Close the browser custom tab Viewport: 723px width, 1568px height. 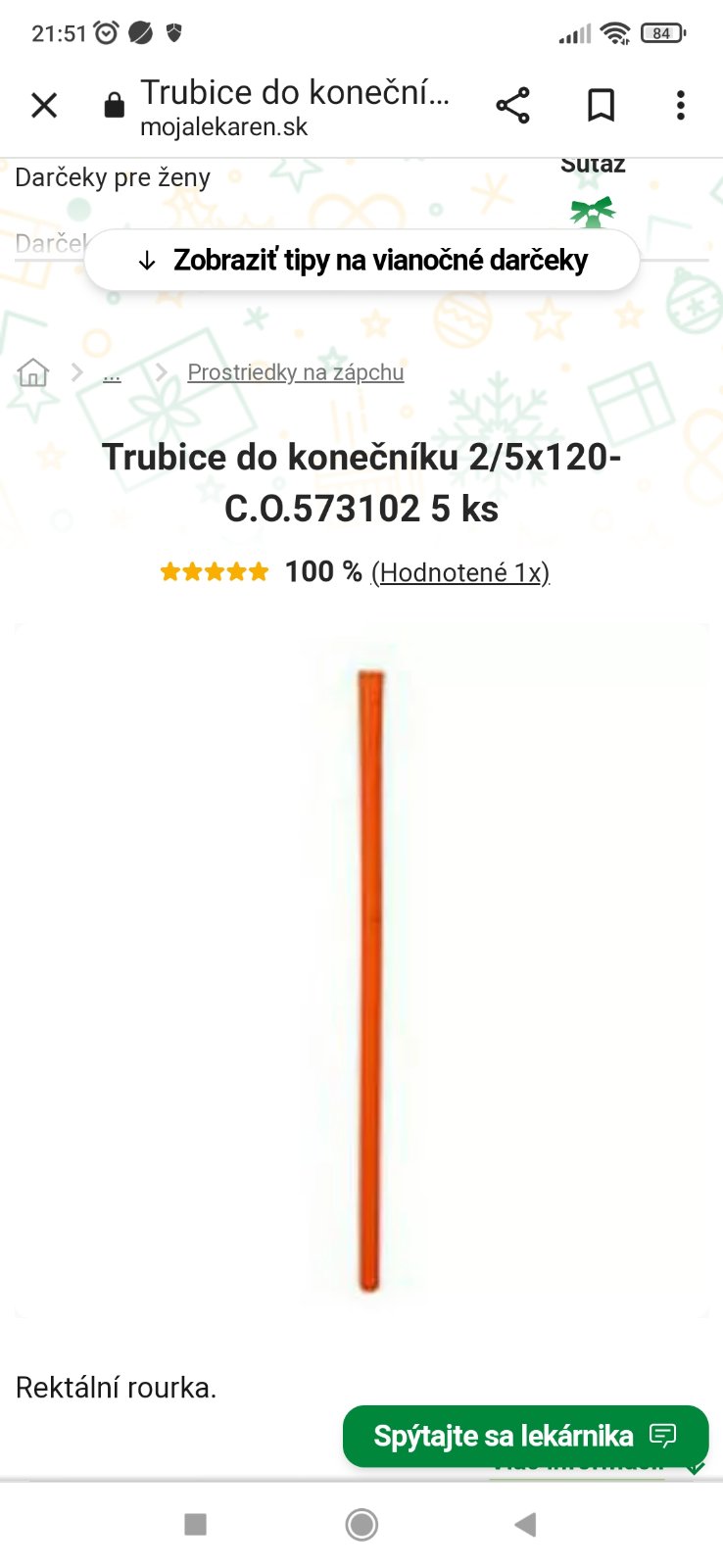click(44, 105)
